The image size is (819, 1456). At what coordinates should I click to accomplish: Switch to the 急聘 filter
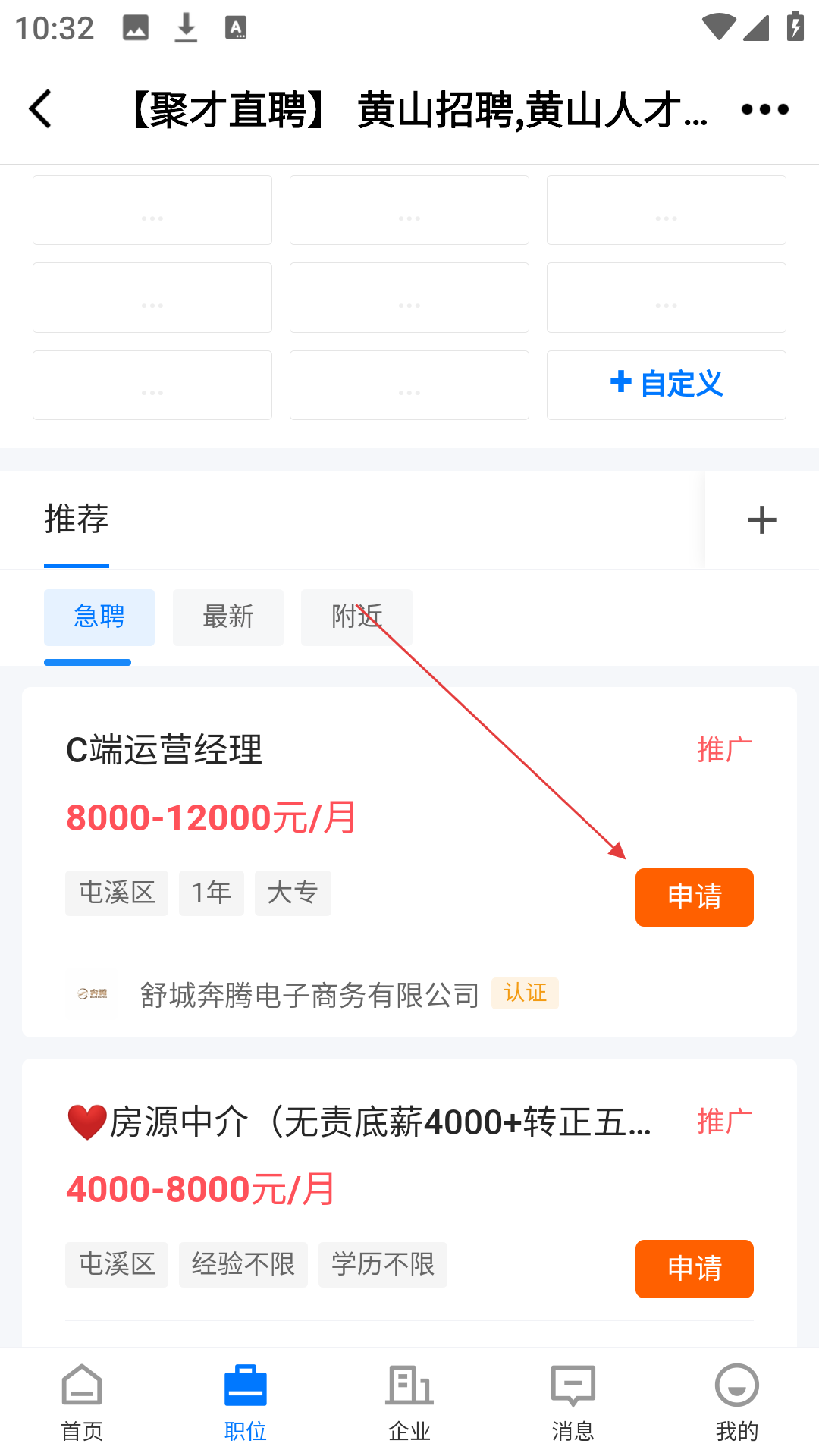(x=99, y=617)
